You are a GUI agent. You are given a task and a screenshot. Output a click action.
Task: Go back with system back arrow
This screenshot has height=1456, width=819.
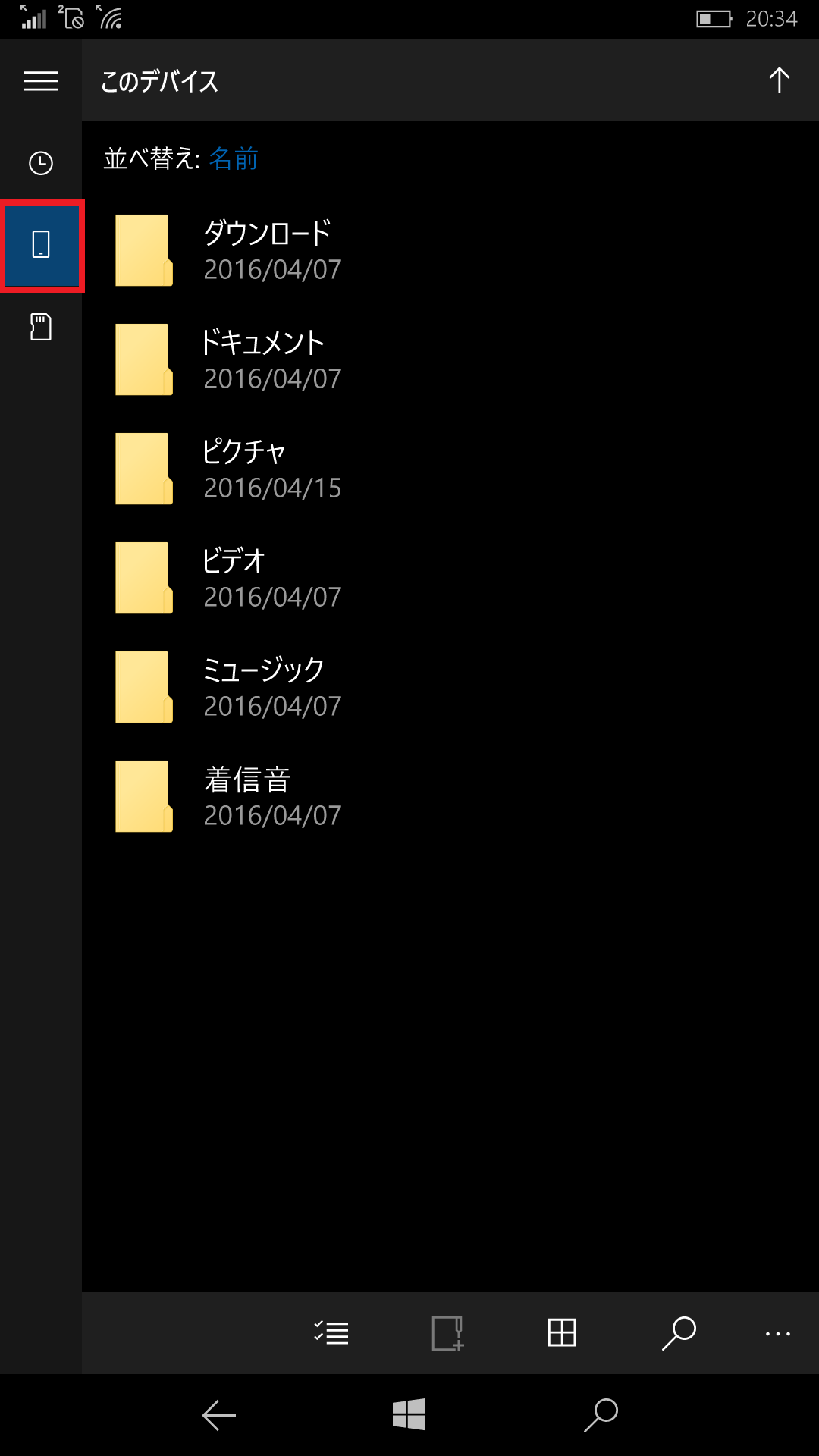(x=219, y=1415)
